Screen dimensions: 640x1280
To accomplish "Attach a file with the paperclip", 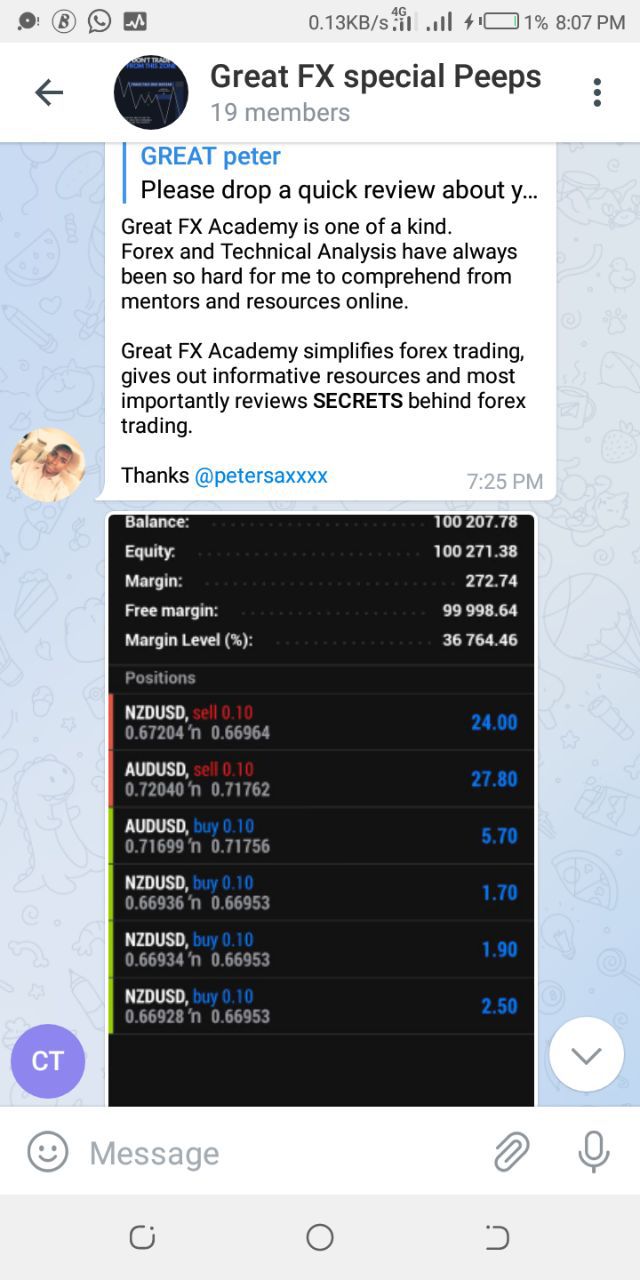I will (x=511, y=1153).
